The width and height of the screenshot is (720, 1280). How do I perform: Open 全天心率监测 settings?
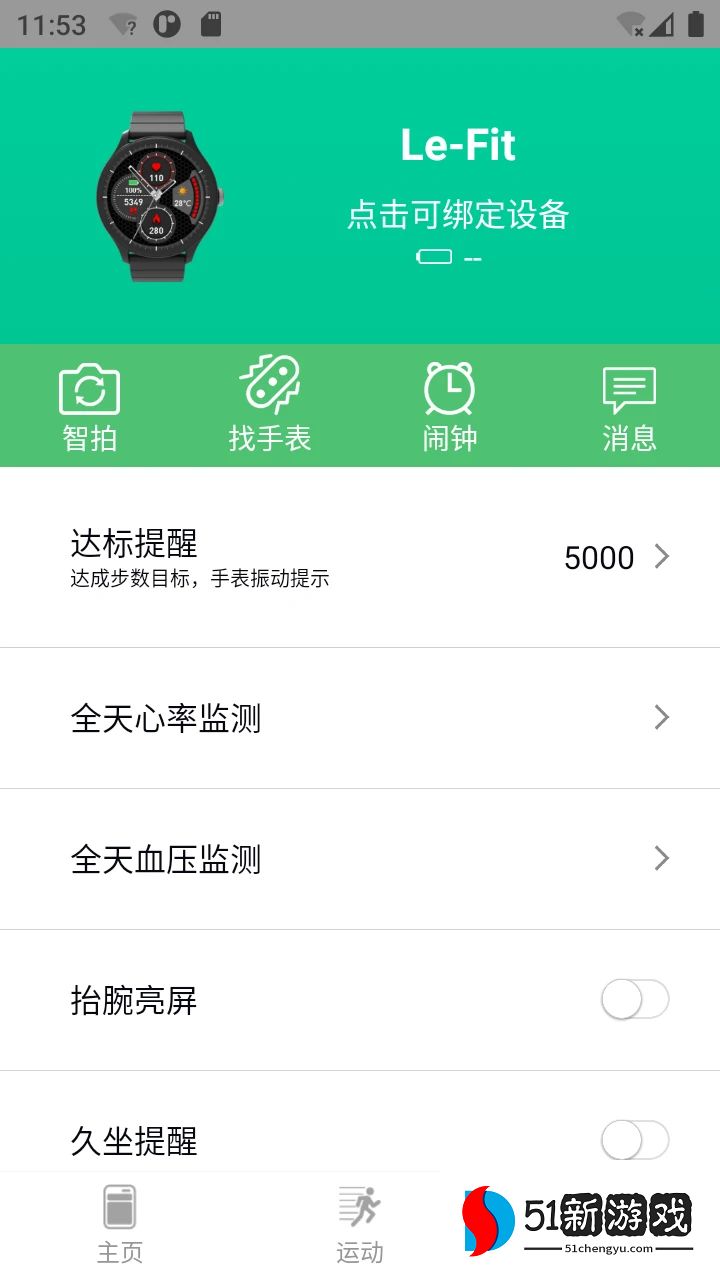coord(360,718)
